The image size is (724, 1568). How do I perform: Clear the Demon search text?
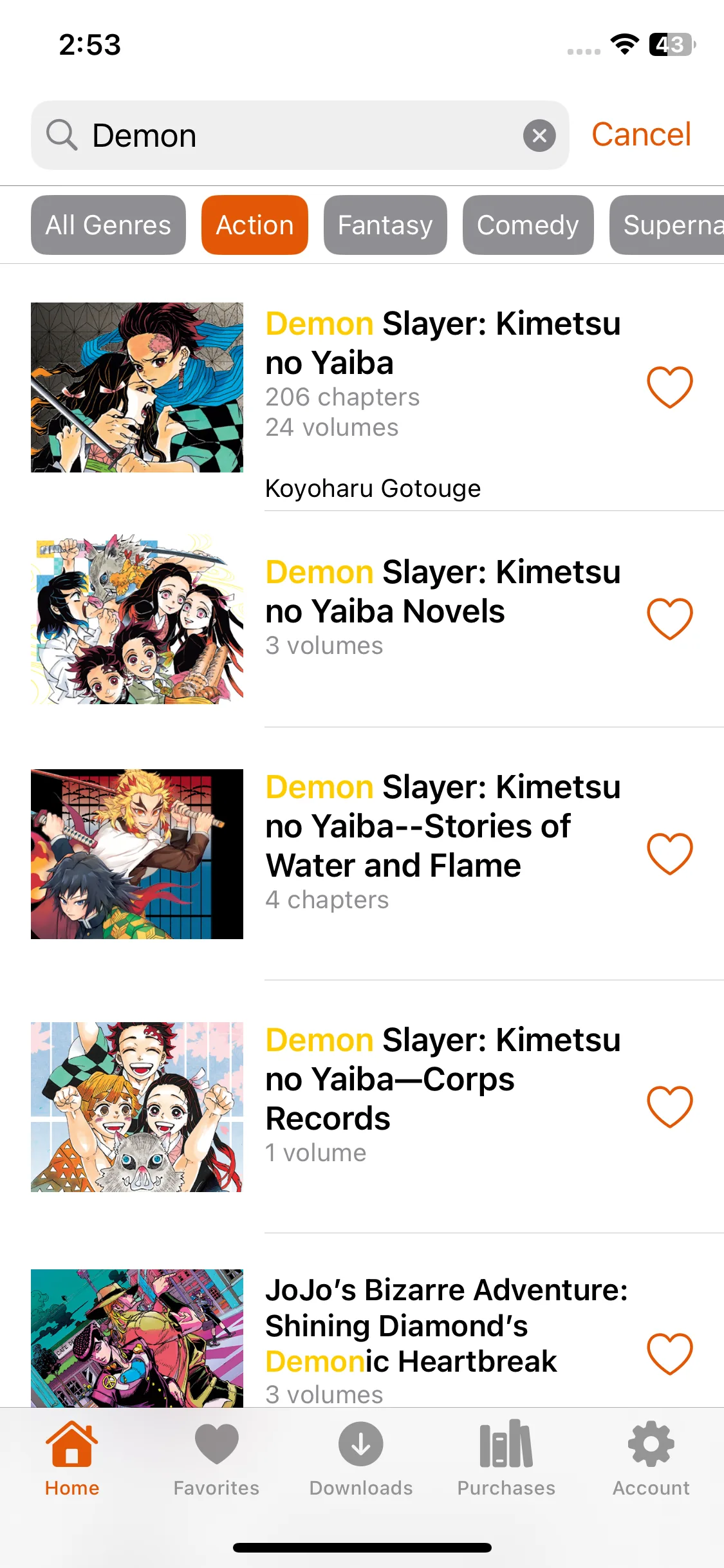[539, 135]
